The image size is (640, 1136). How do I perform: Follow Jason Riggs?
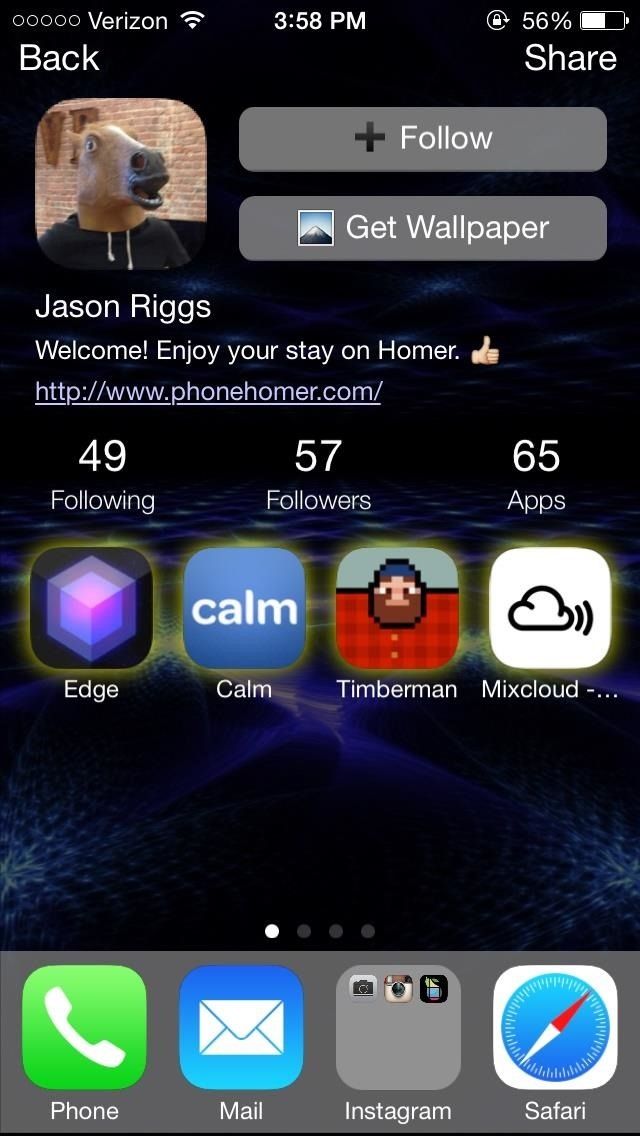(x=422, y=139)
